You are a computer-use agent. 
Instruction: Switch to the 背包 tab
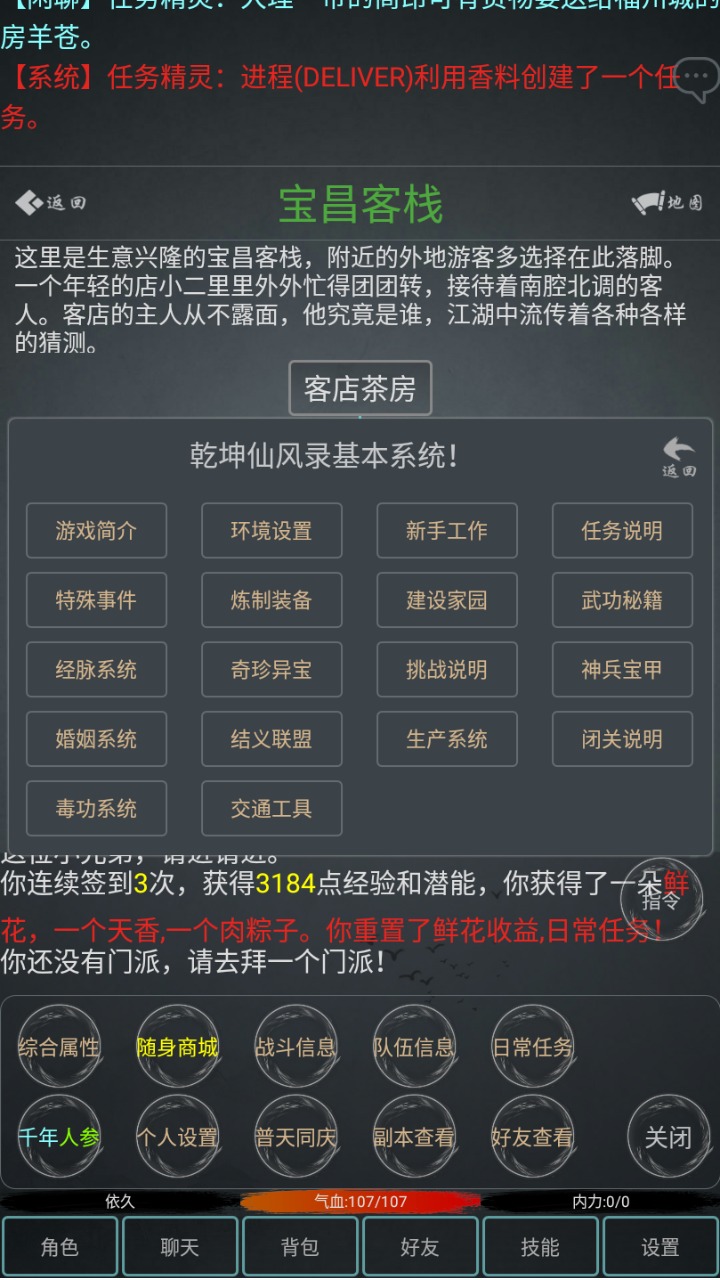(x=300, y=1247)
